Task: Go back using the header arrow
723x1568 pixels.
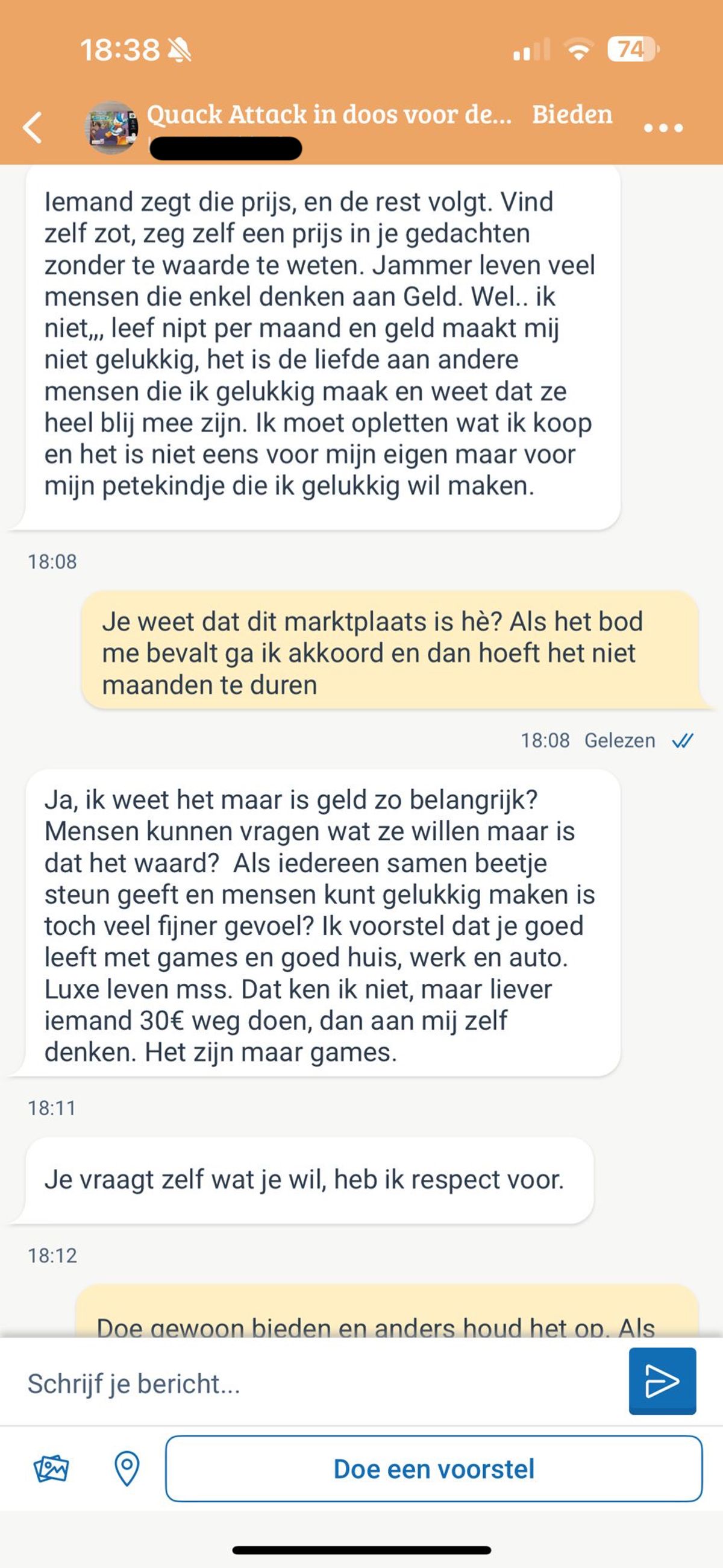Action: [33, 127]
